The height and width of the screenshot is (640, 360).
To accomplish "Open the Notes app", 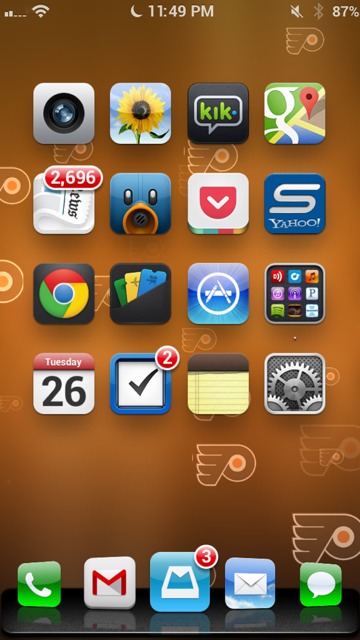I will 218,384.
